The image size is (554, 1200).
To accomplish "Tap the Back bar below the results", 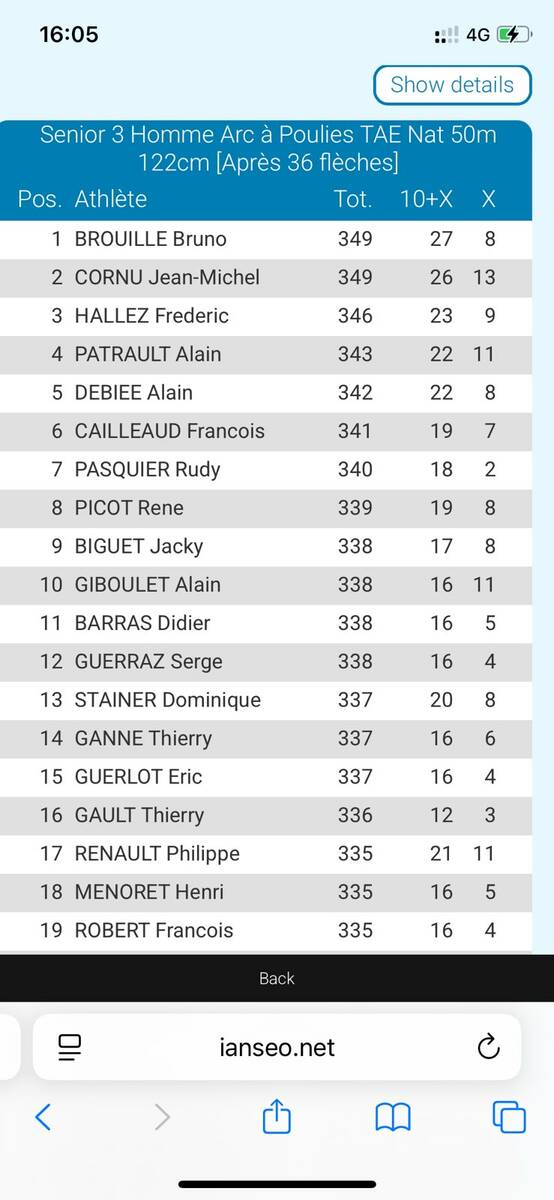I will [x=277, y=978].
